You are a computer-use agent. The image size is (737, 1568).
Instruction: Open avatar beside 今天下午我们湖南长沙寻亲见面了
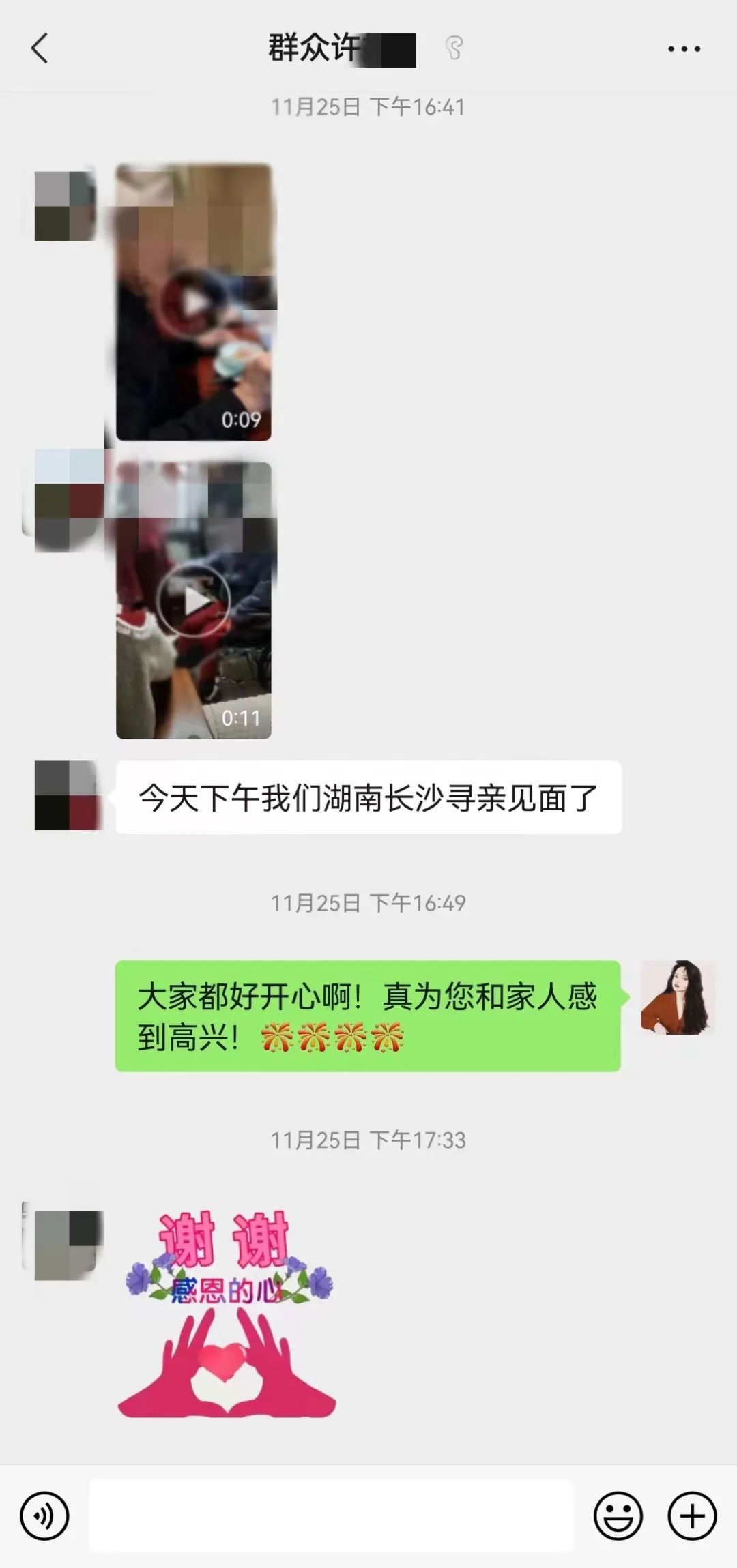(66, 795)
